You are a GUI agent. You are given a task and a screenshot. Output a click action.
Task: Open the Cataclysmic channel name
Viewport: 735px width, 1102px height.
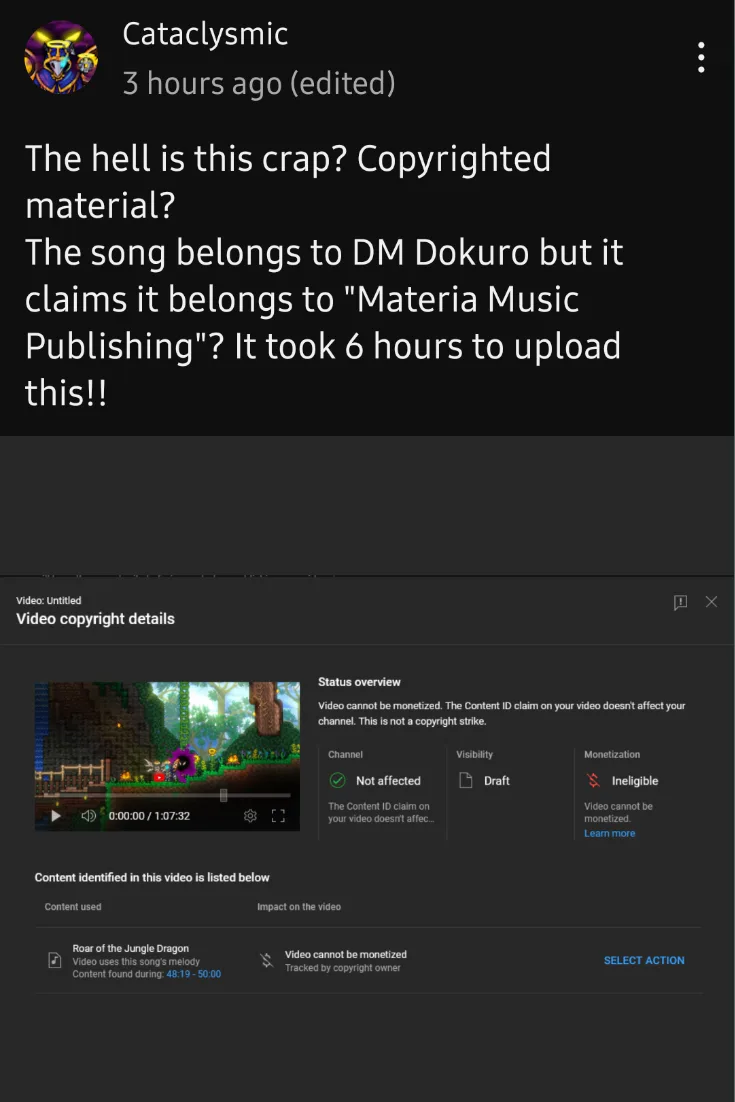pos(205,34)
